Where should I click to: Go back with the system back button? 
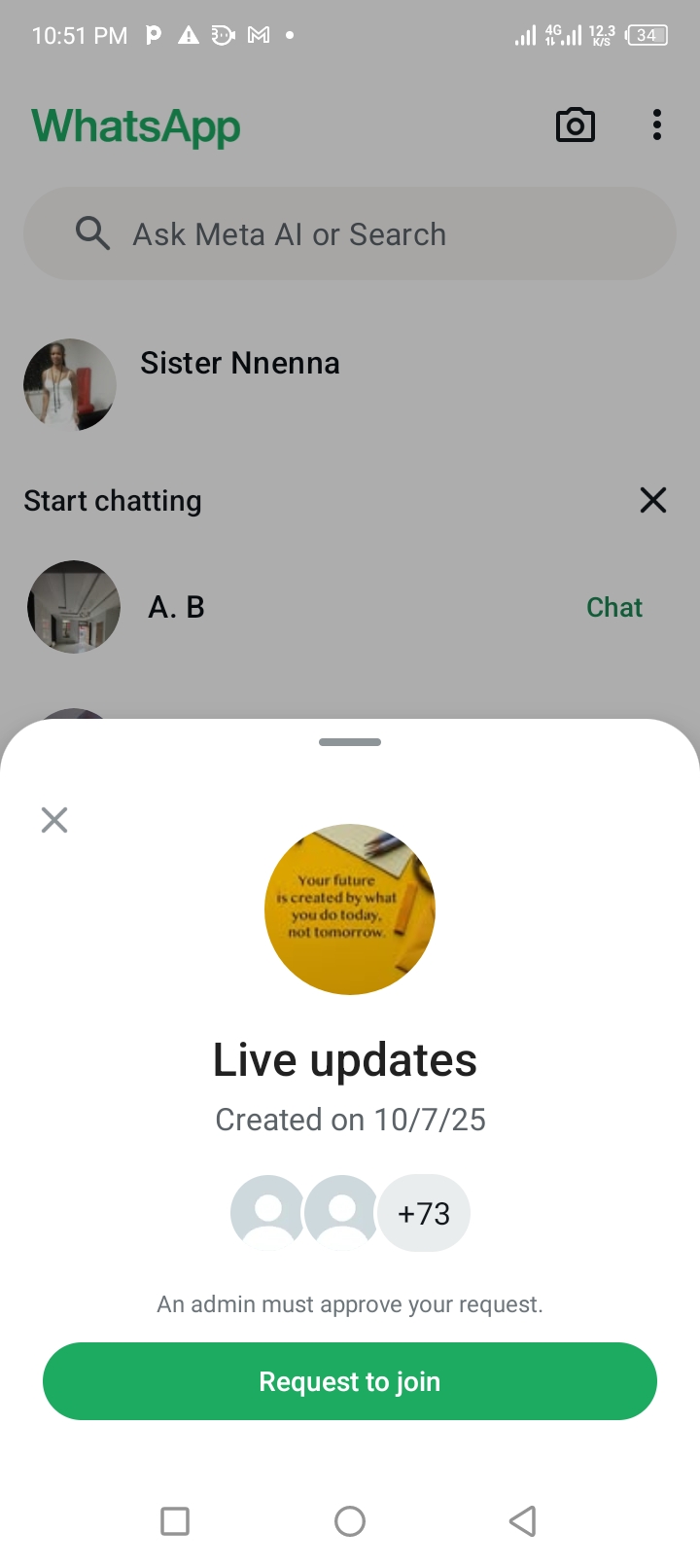523,1520
